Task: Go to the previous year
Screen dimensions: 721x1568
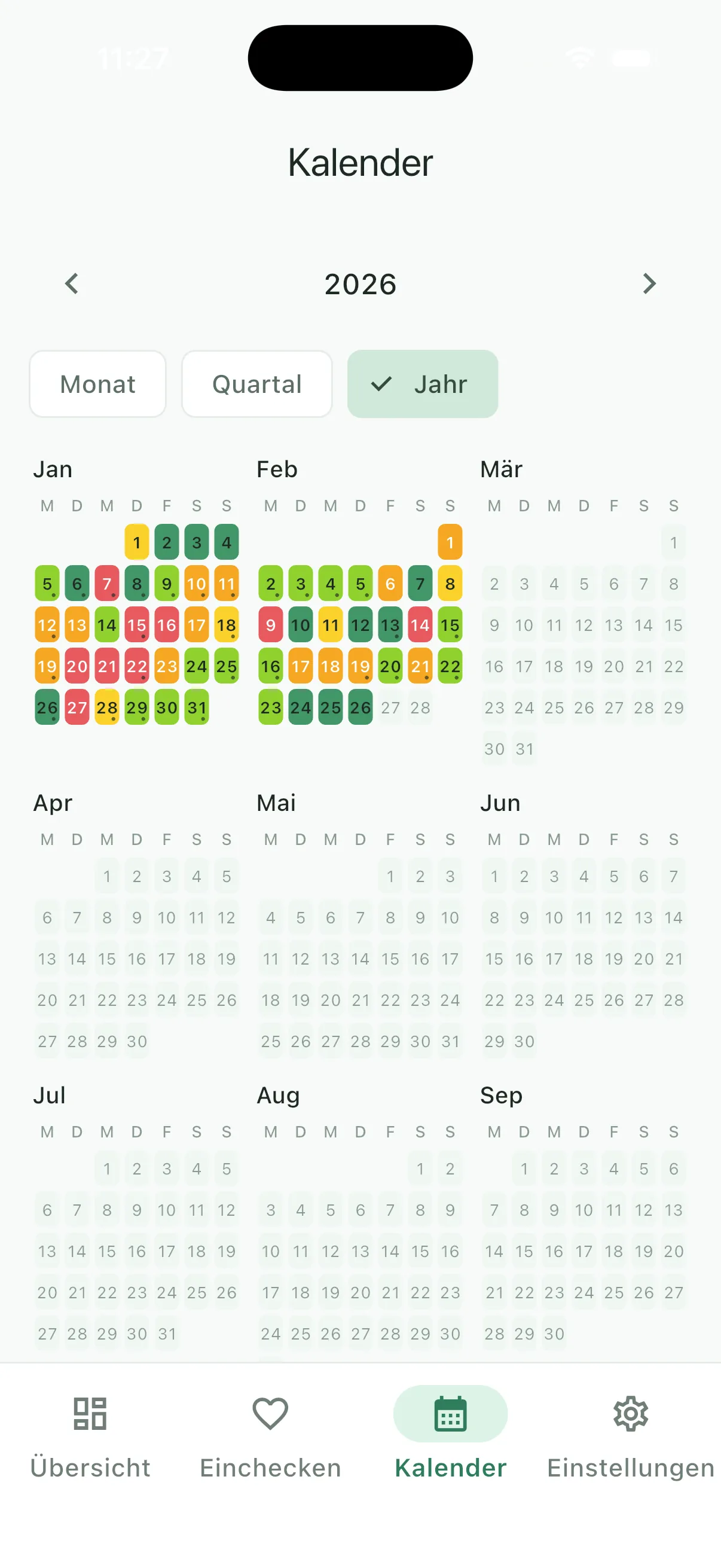Action: tap(72, 283)
